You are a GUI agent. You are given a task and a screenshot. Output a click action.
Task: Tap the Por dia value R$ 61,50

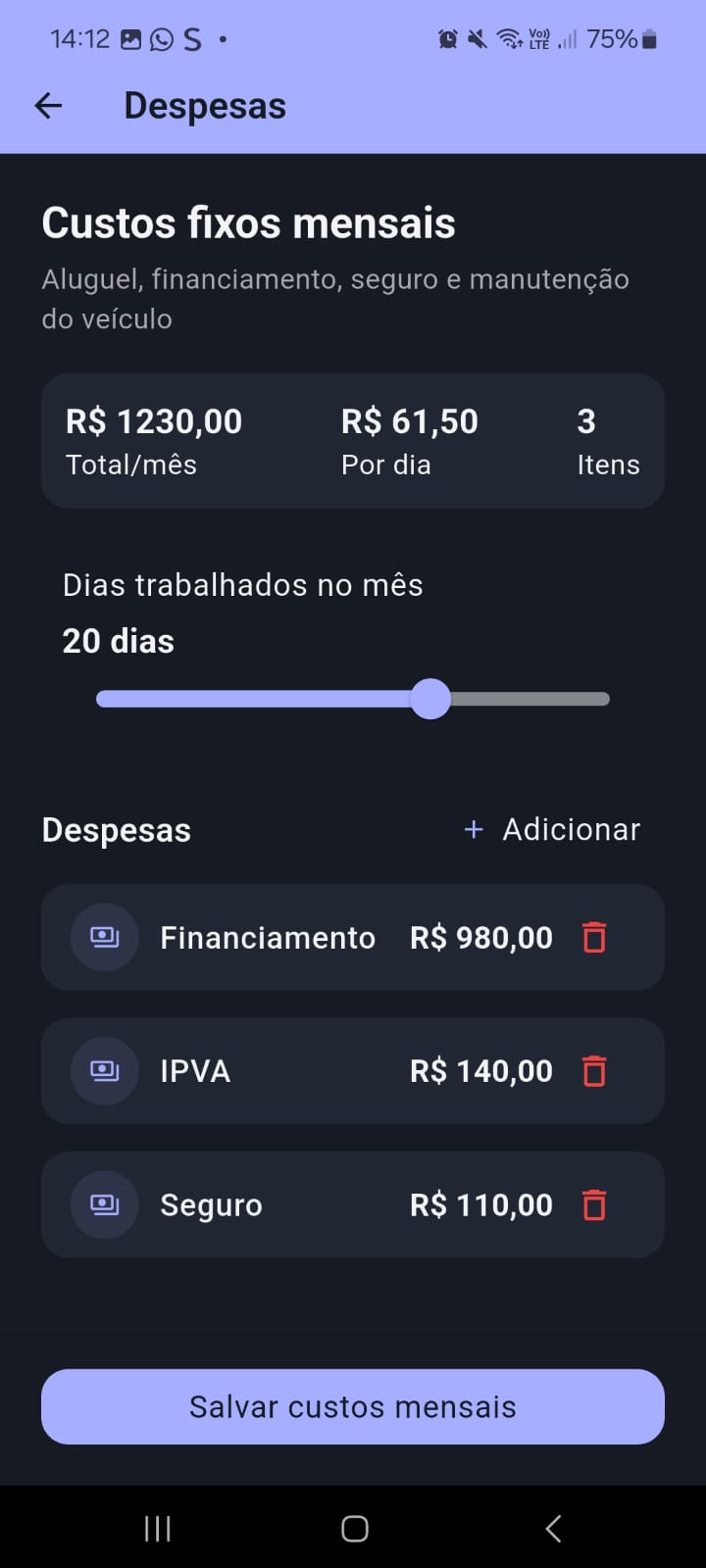(x=409, y=420)
